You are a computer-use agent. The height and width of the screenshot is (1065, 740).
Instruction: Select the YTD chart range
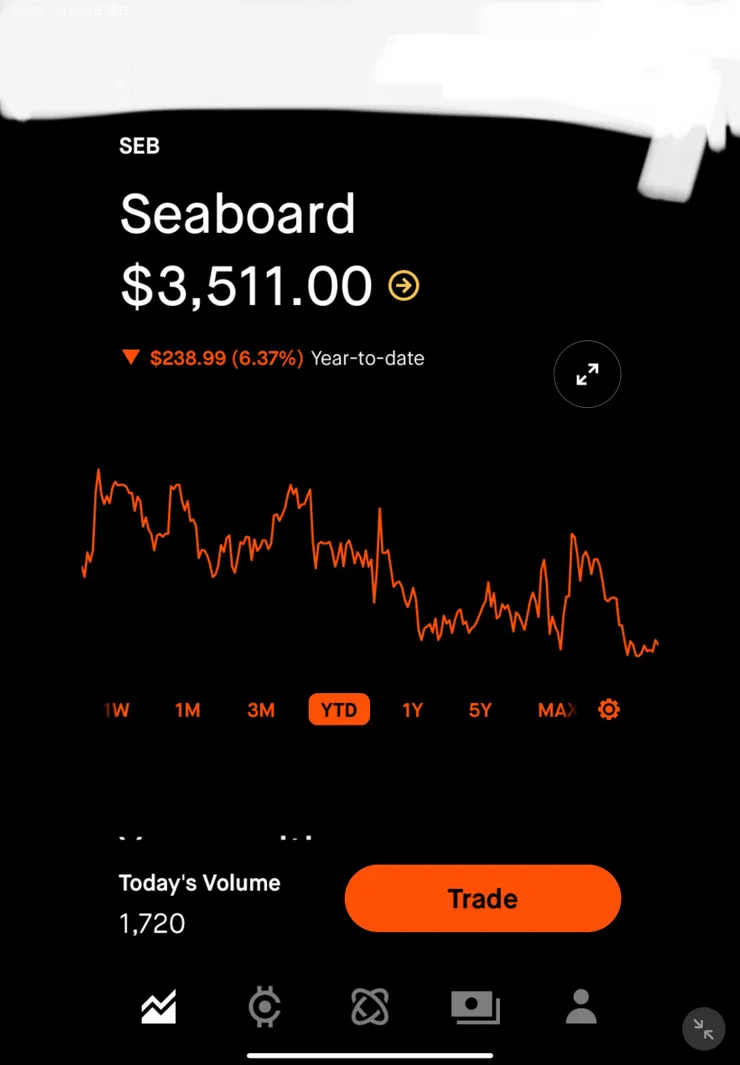[x=339, y=710]
